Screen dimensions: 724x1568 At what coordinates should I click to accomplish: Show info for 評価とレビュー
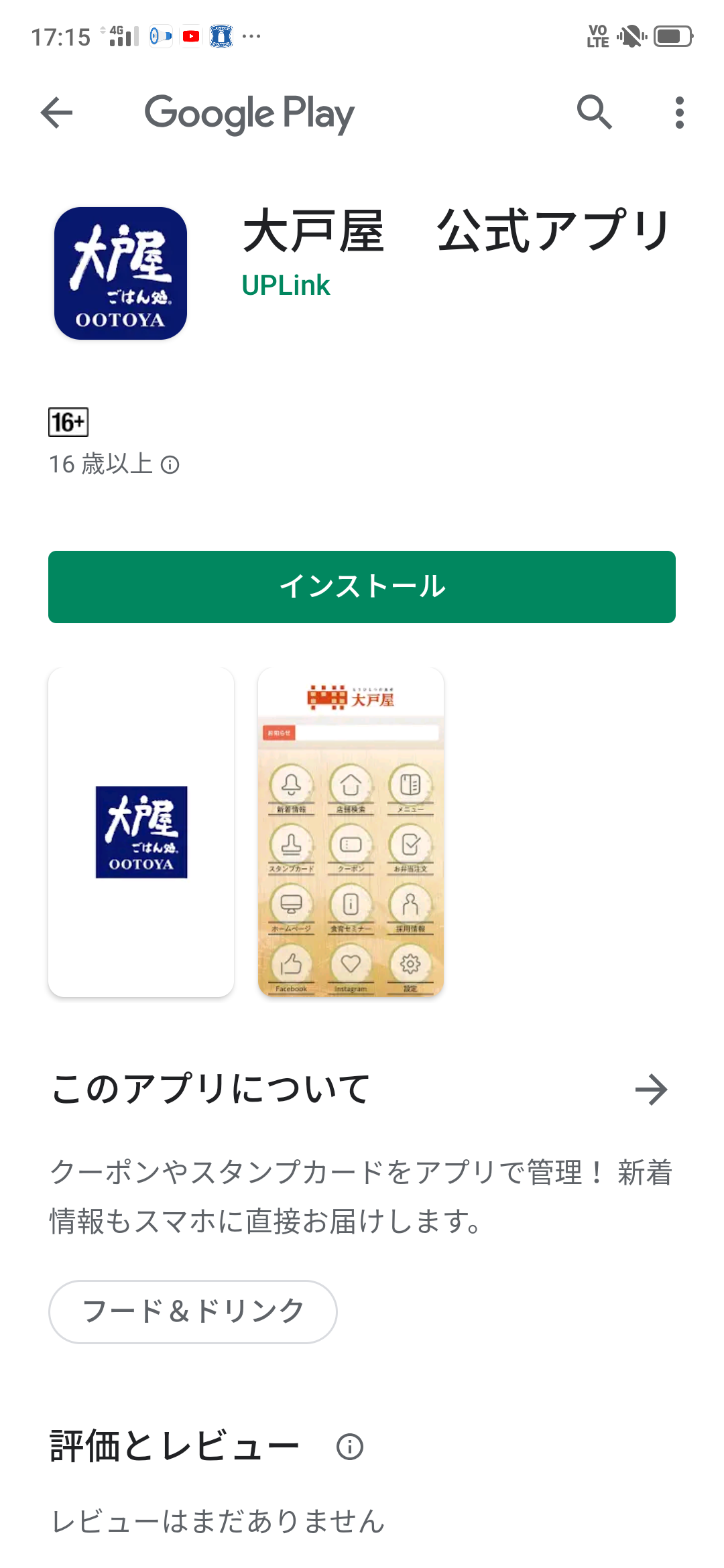click(350, 1447)
